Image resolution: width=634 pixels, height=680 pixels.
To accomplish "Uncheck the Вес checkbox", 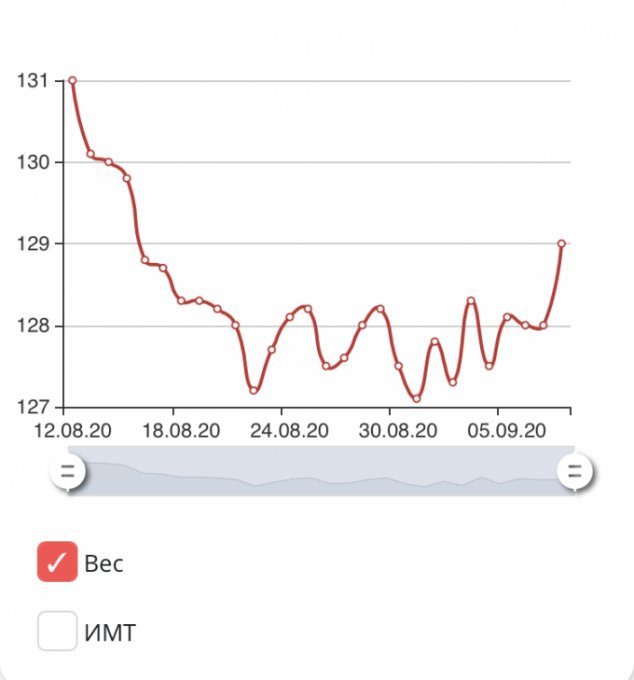I will [x=57, y=562].
